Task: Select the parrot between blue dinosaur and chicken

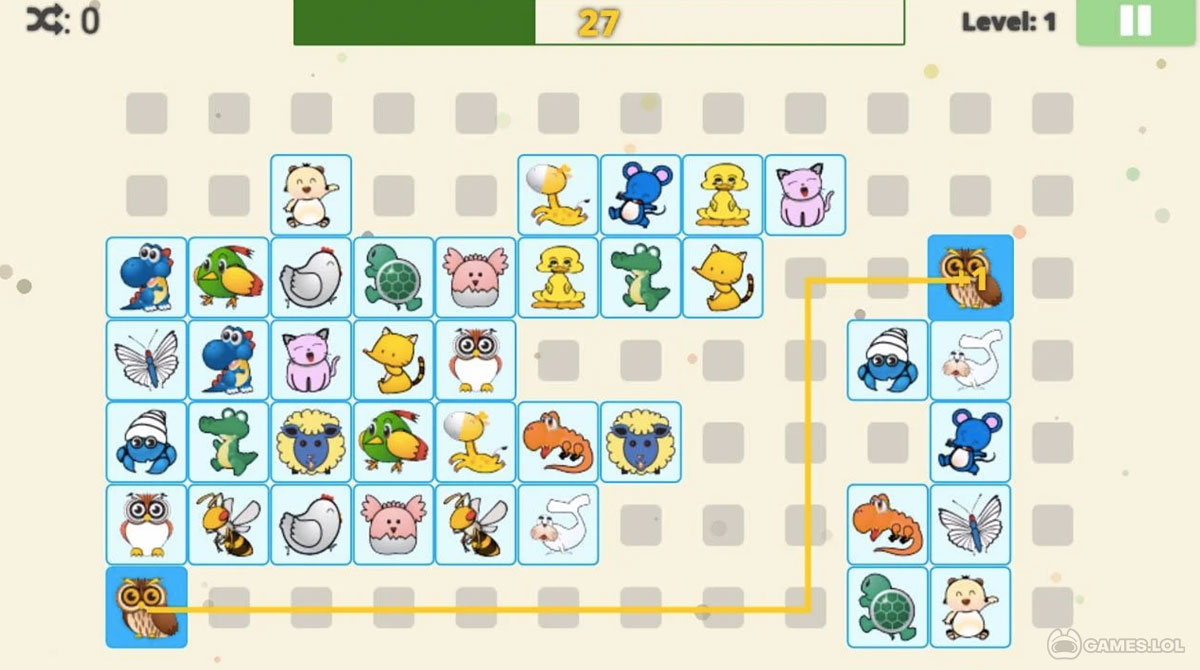Action: 229,277
